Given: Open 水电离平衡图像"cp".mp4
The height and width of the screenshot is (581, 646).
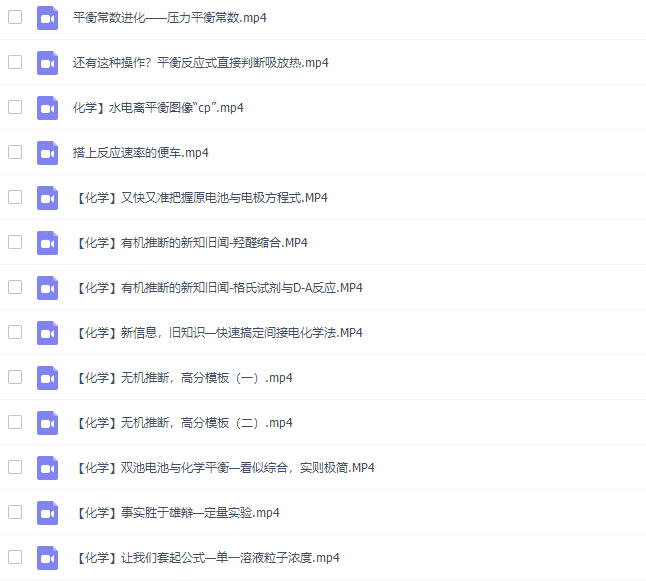Looking at the screenshot, I should tap(158, 107).
